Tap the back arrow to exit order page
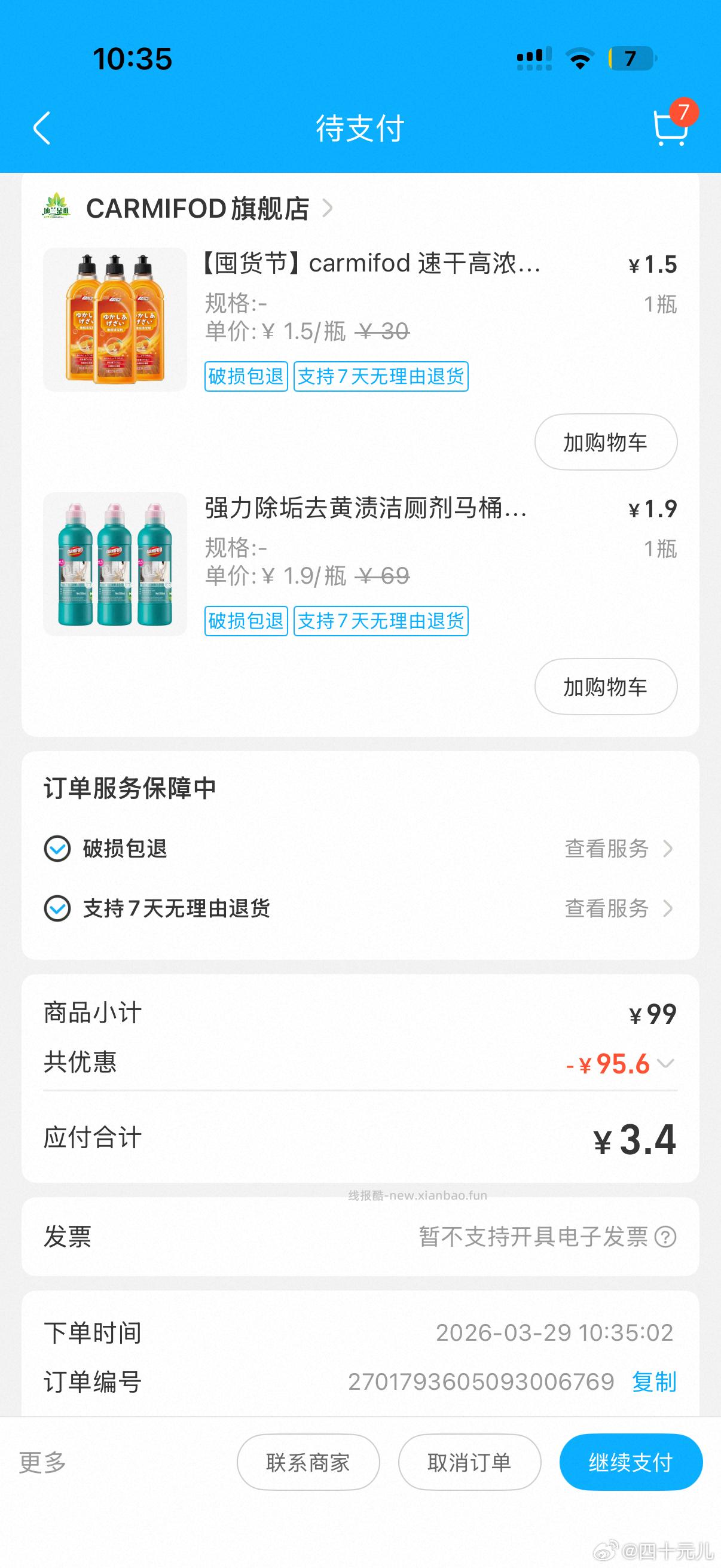This screenshot has width=721, height=1568. pyautogui.click(x=41, y=129)
